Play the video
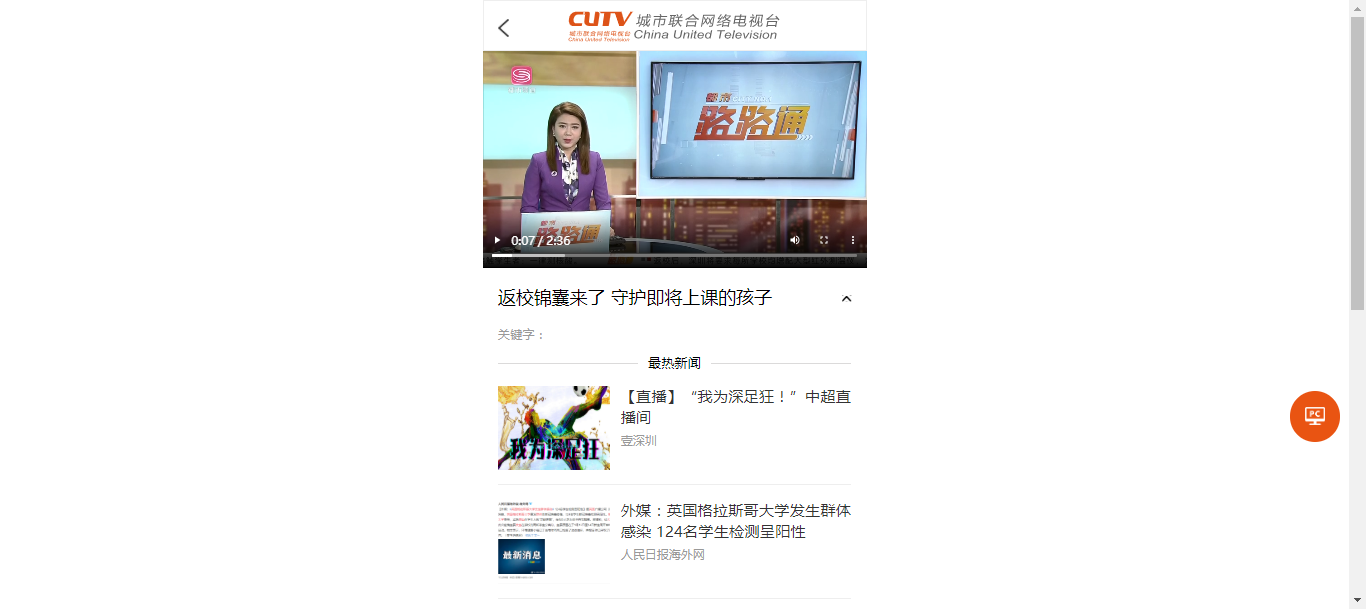Viewport: 1366px width, 609px height. tap(497, 240)
